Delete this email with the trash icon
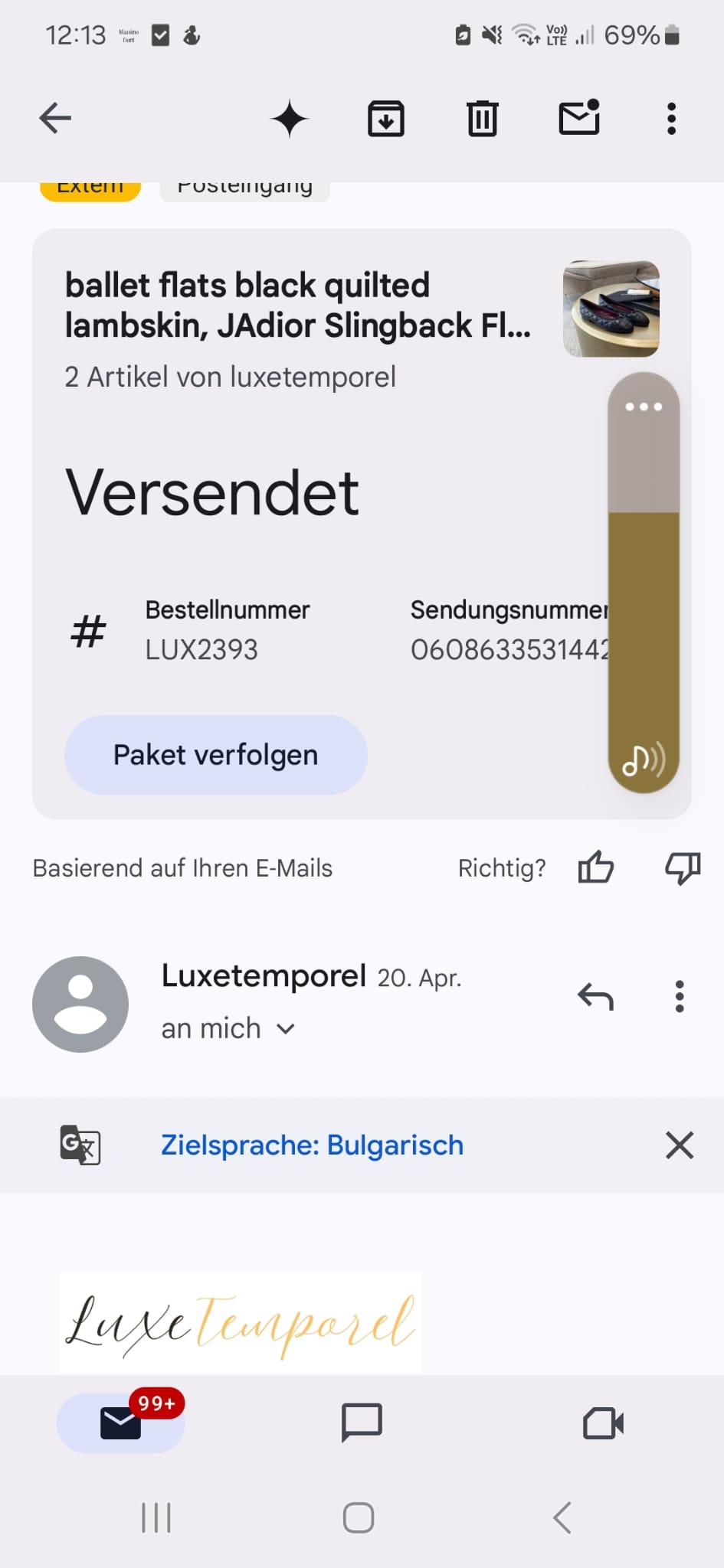 tap(483, 119)
